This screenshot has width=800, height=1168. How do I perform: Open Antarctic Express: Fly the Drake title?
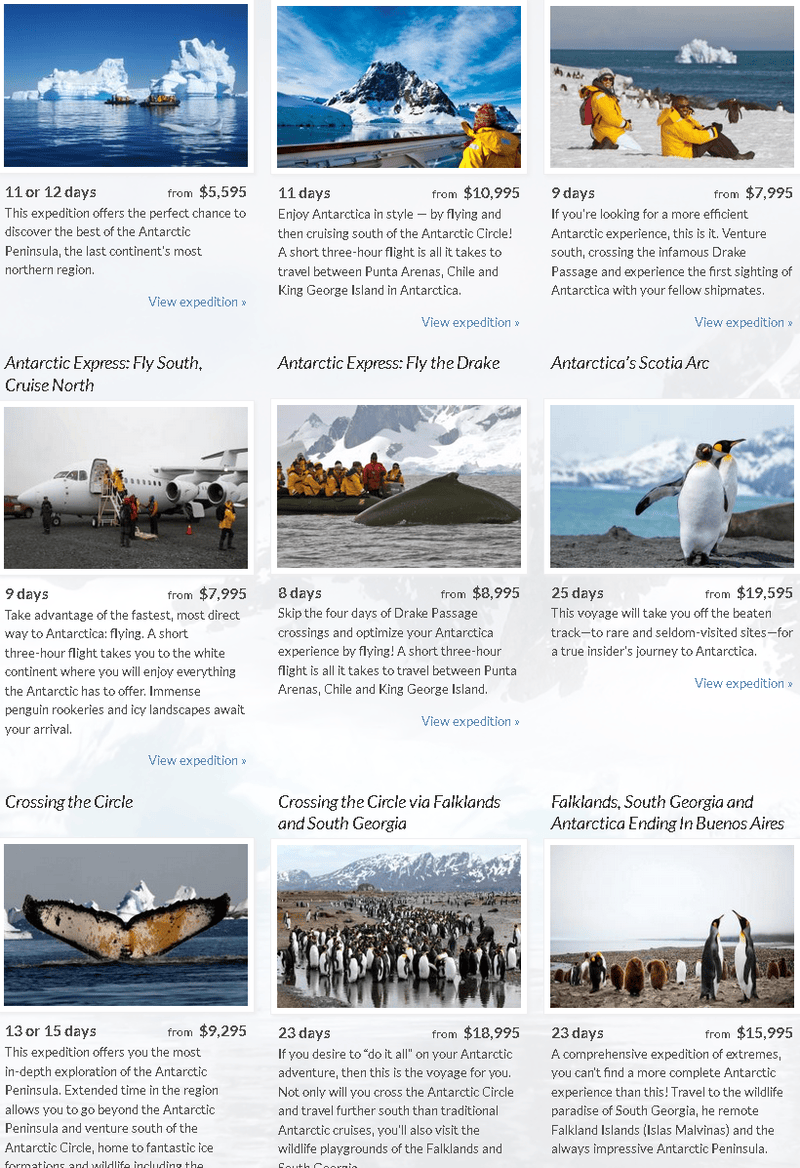[x=388, y=363]
